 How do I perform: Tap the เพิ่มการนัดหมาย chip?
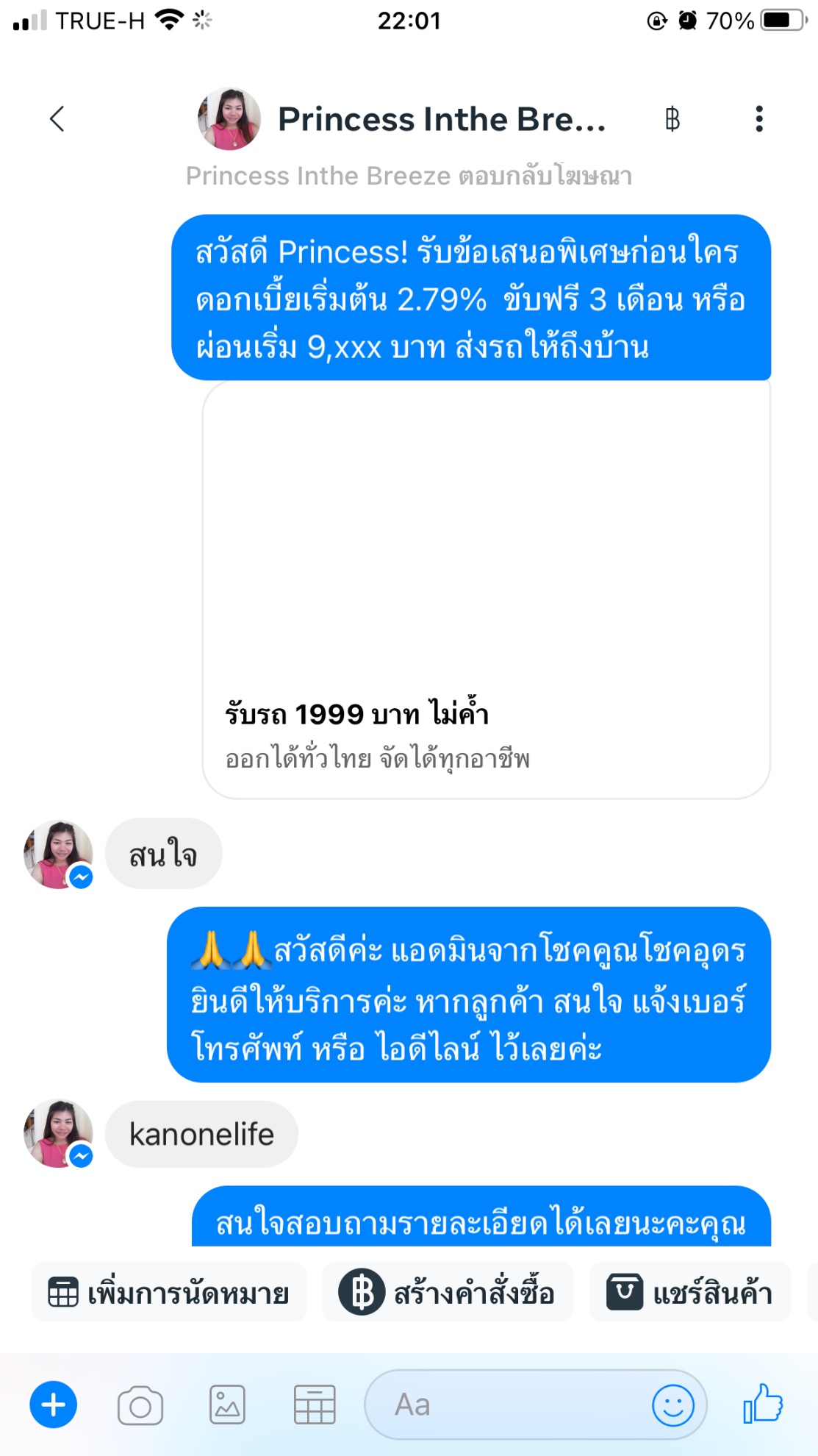[x=168, y=1293]
